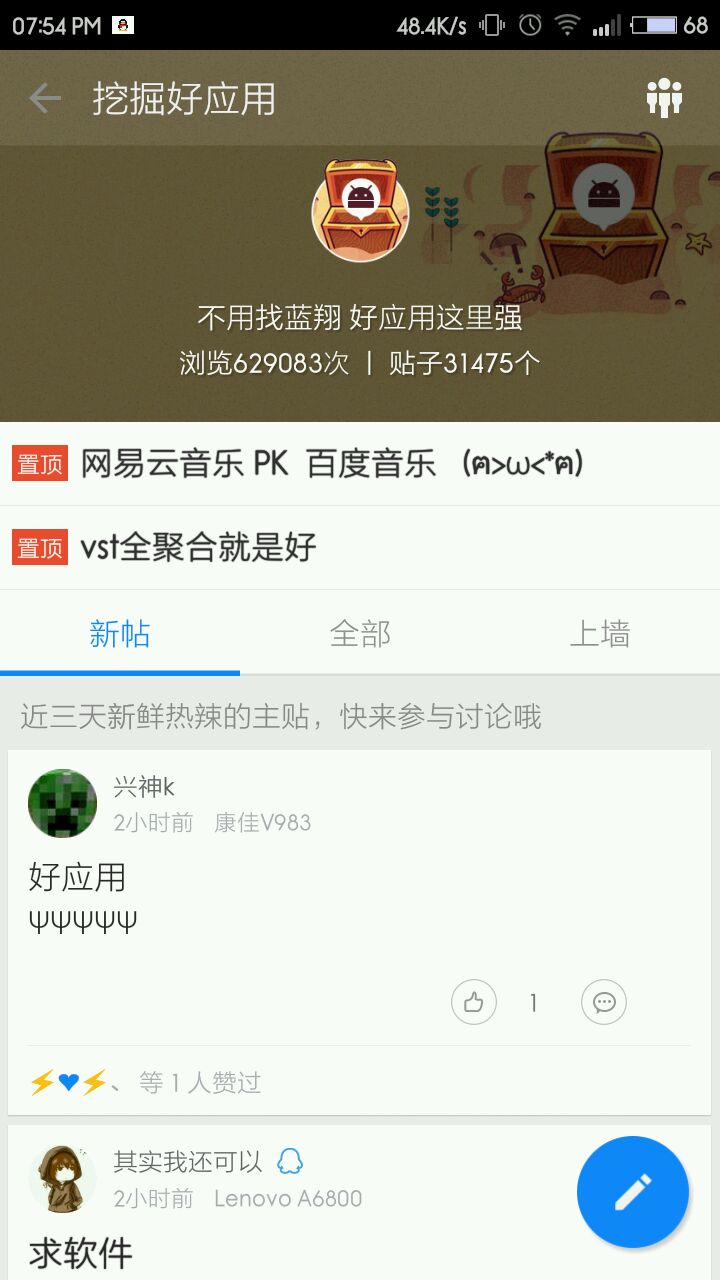The image size is (720, 1280).
Task: Switch to the 全部 tab
Action: [x=360, y=634]
